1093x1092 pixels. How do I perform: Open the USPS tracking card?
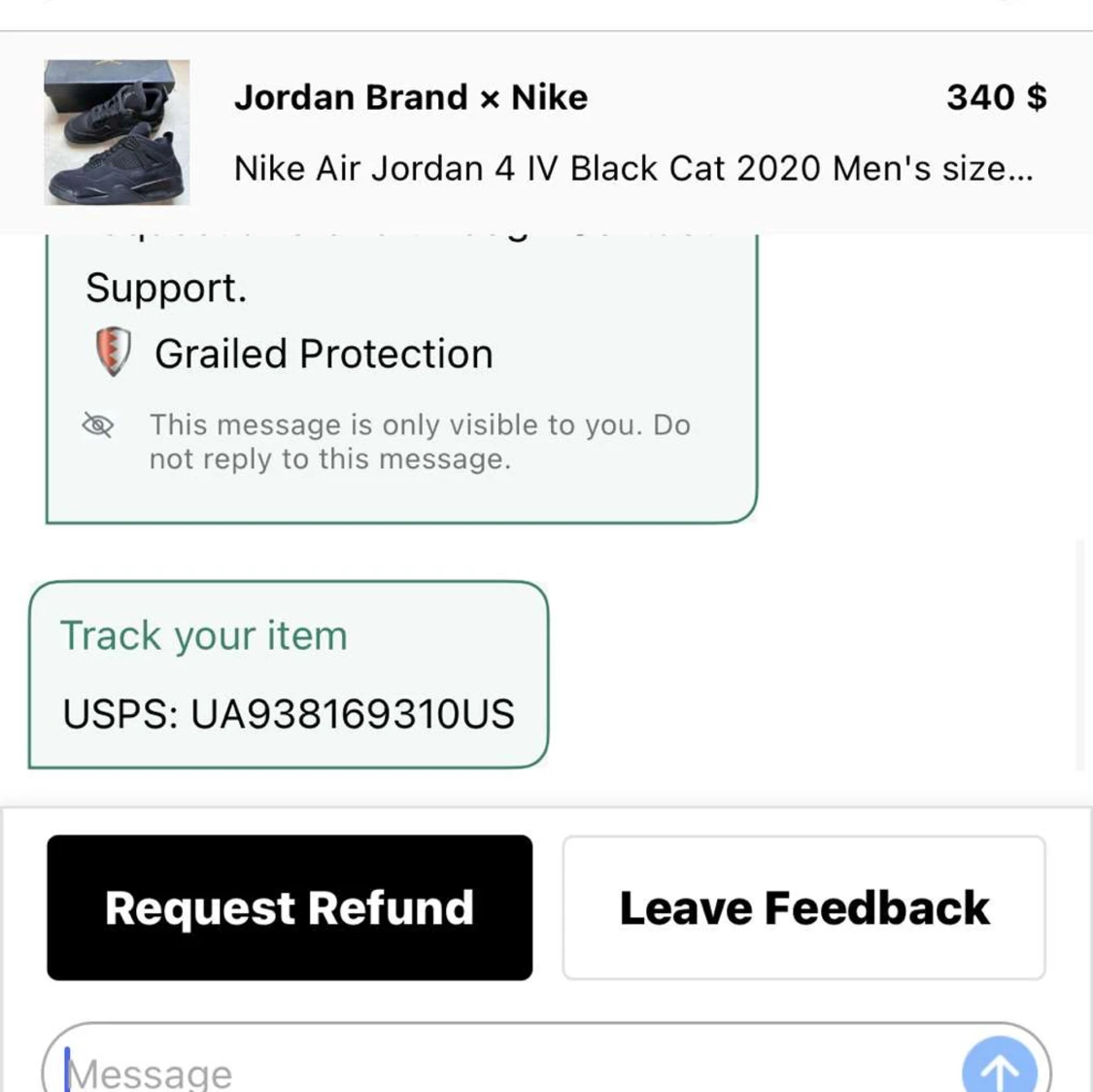click(x=289, y=675)
